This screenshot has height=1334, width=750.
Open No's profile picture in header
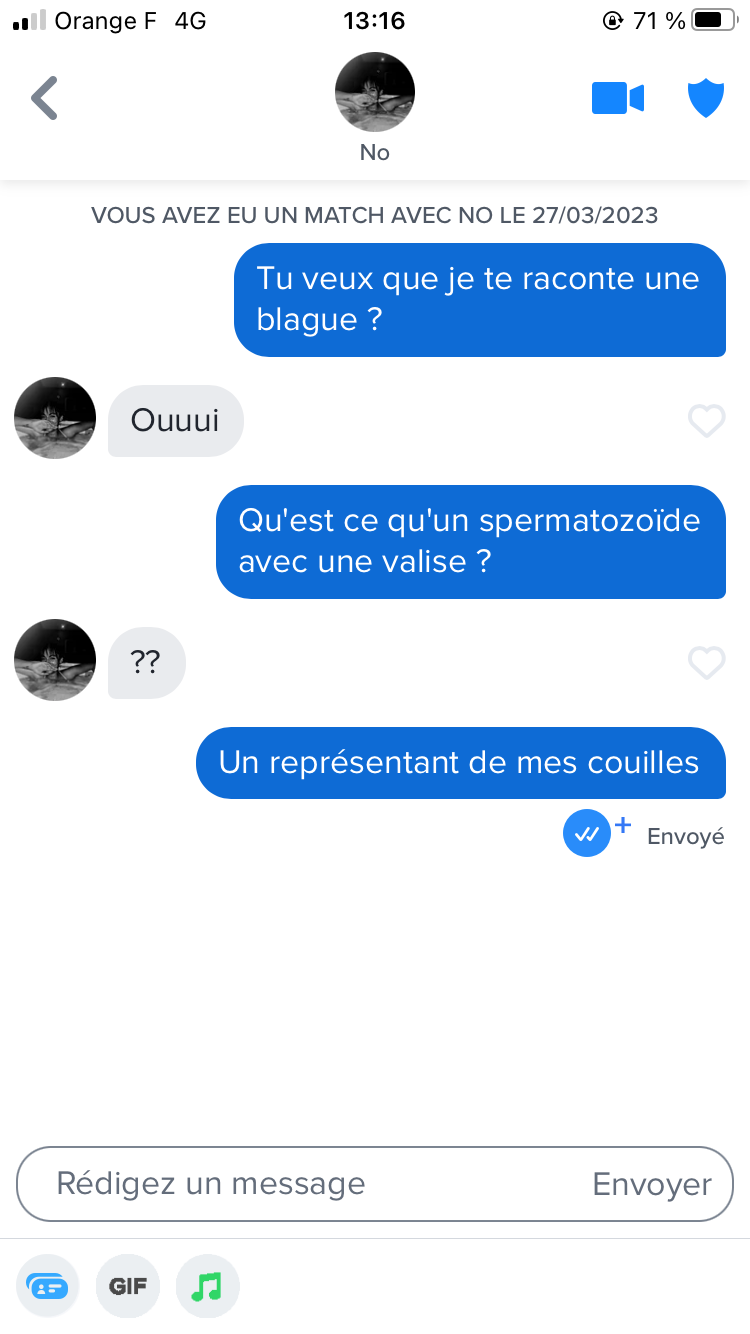pos(375,92)
